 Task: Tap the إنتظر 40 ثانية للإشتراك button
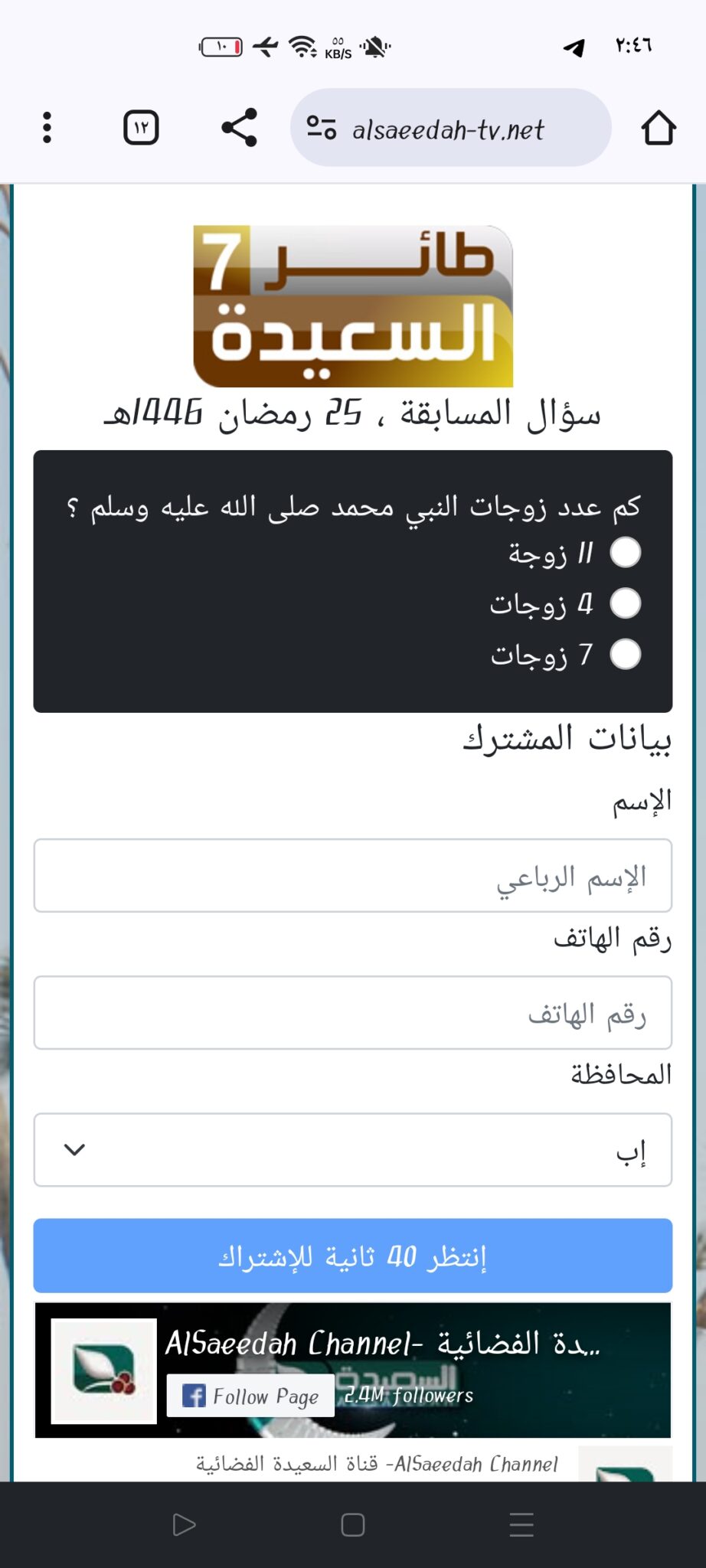[353, 1256]
